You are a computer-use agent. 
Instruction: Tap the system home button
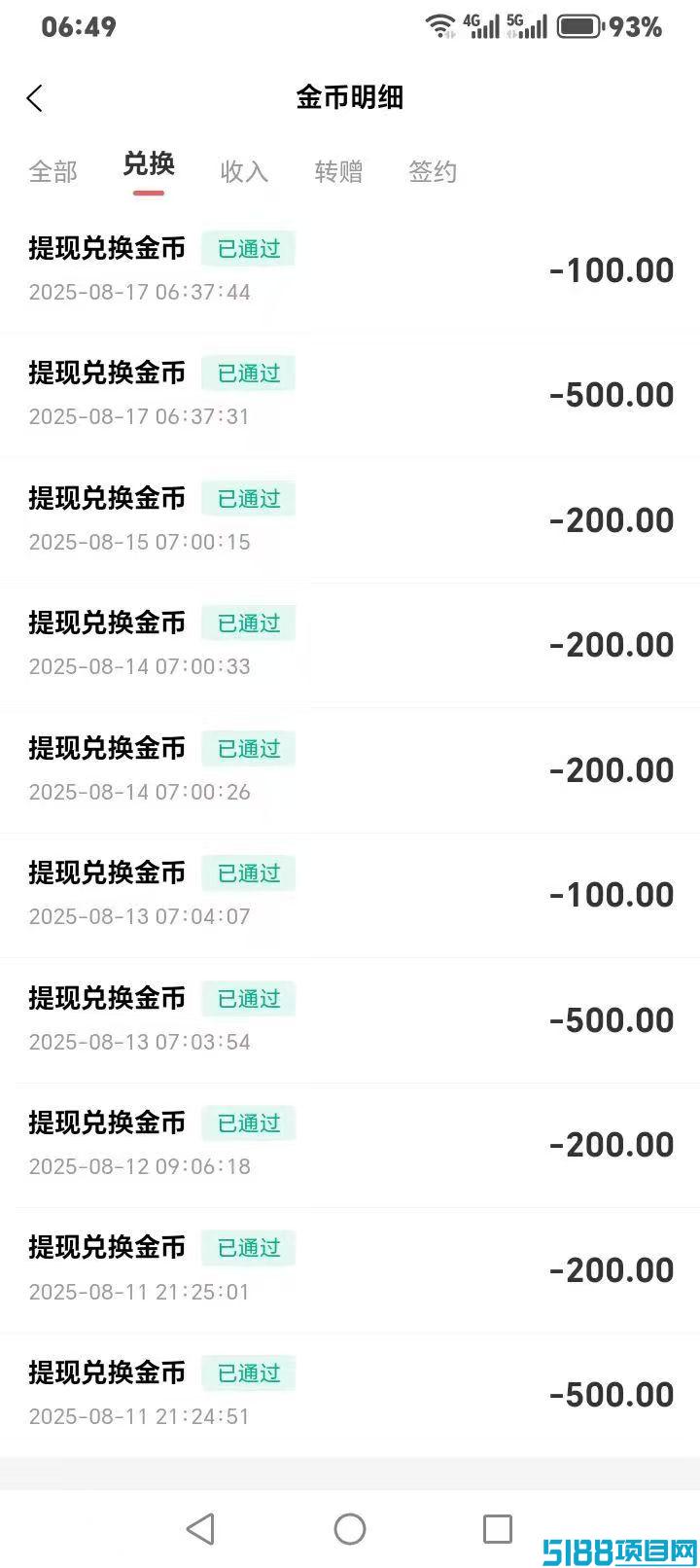tap(350, 1529)
